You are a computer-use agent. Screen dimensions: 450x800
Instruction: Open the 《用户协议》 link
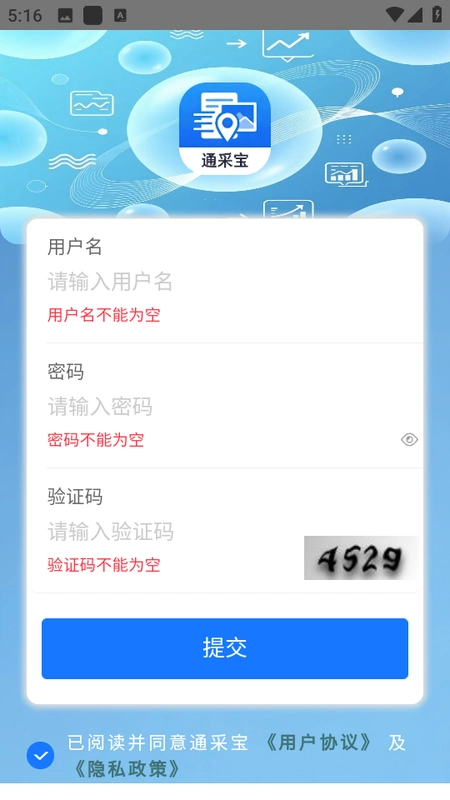319,743
